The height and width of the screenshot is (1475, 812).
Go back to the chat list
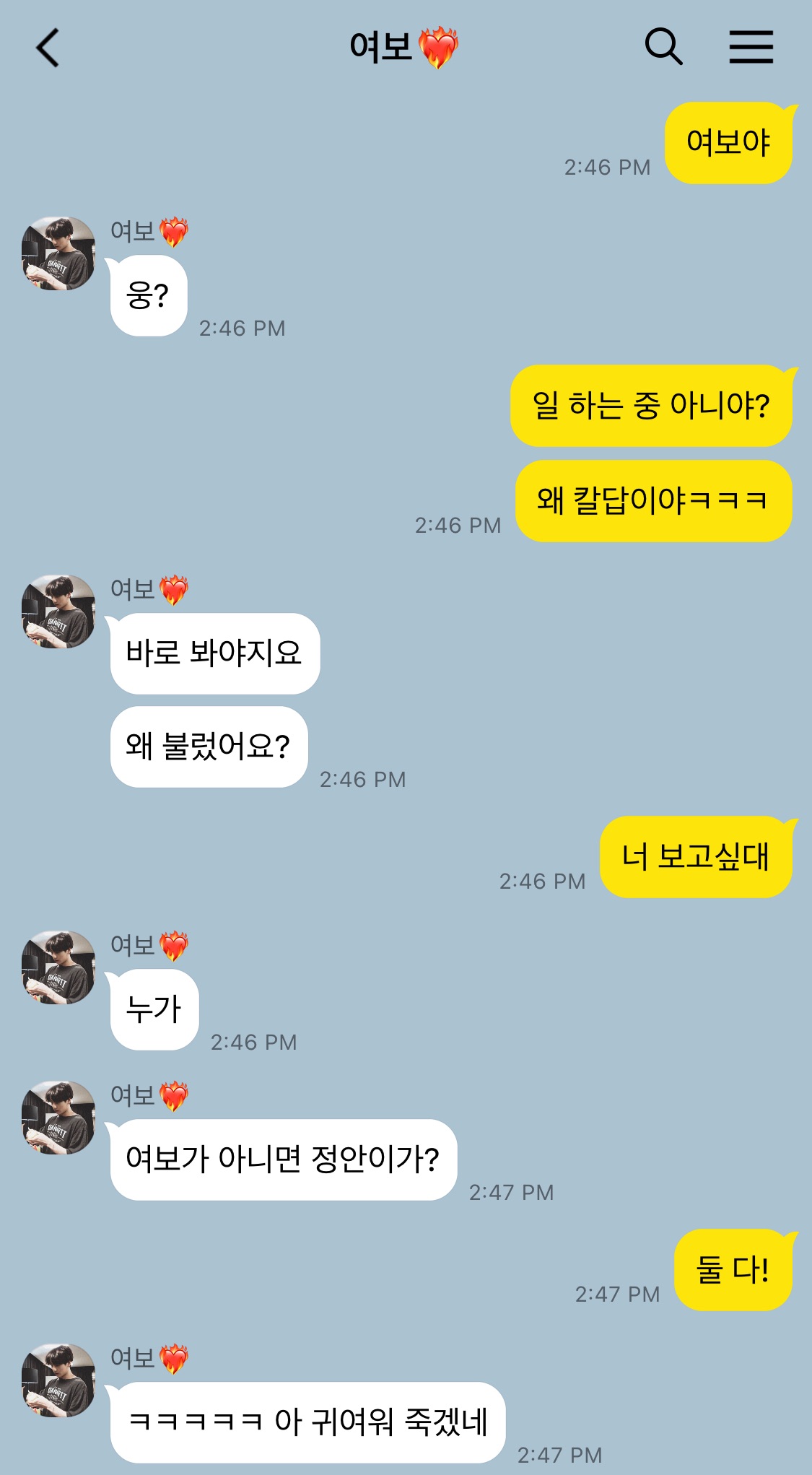pyautogui.click(x=48, y=48)
